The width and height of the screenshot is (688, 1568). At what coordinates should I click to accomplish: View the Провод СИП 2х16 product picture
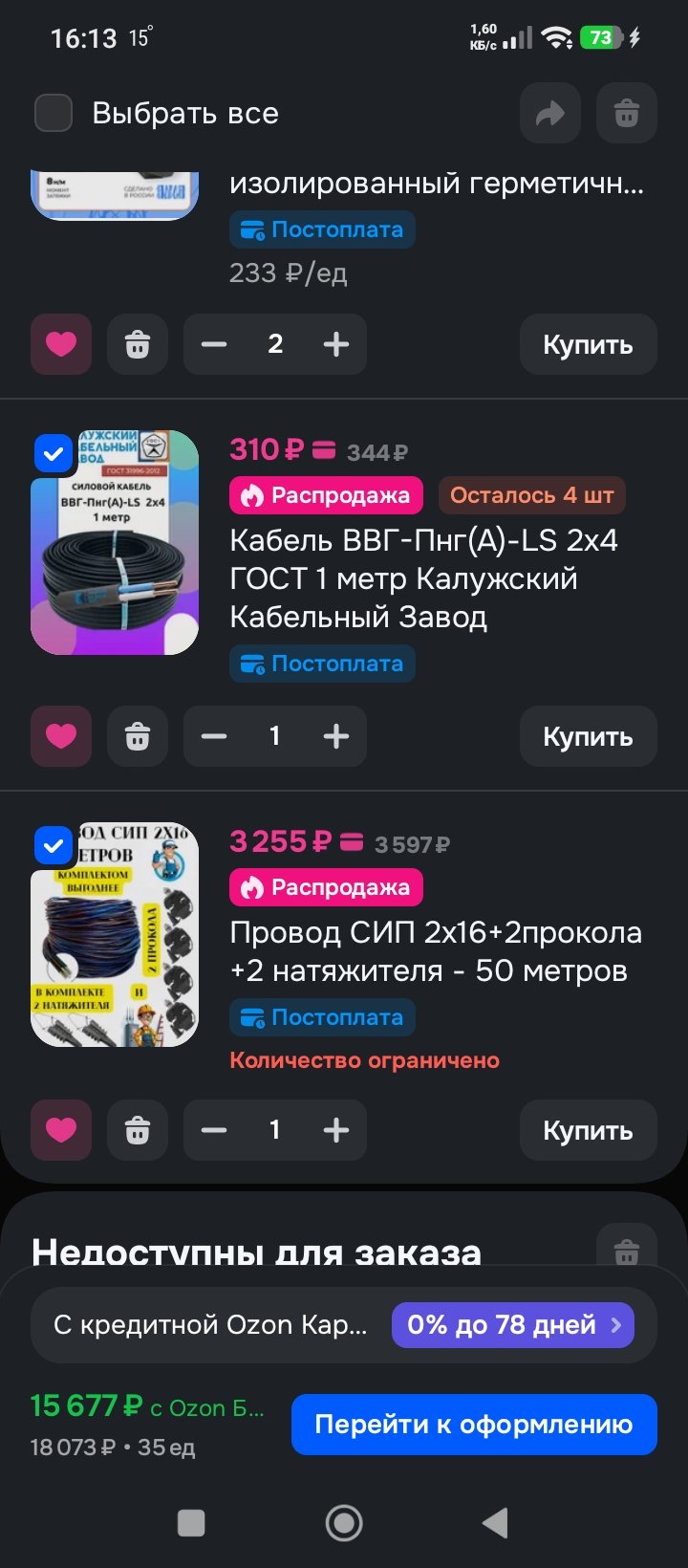tap(117, 947)
